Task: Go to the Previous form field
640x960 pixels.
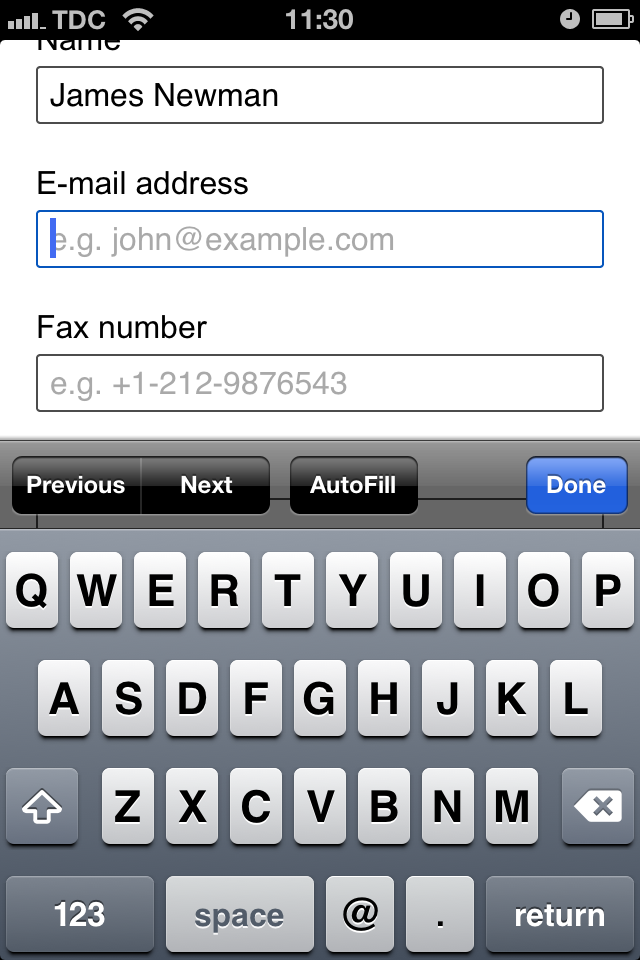Action: tap(76, 485)
